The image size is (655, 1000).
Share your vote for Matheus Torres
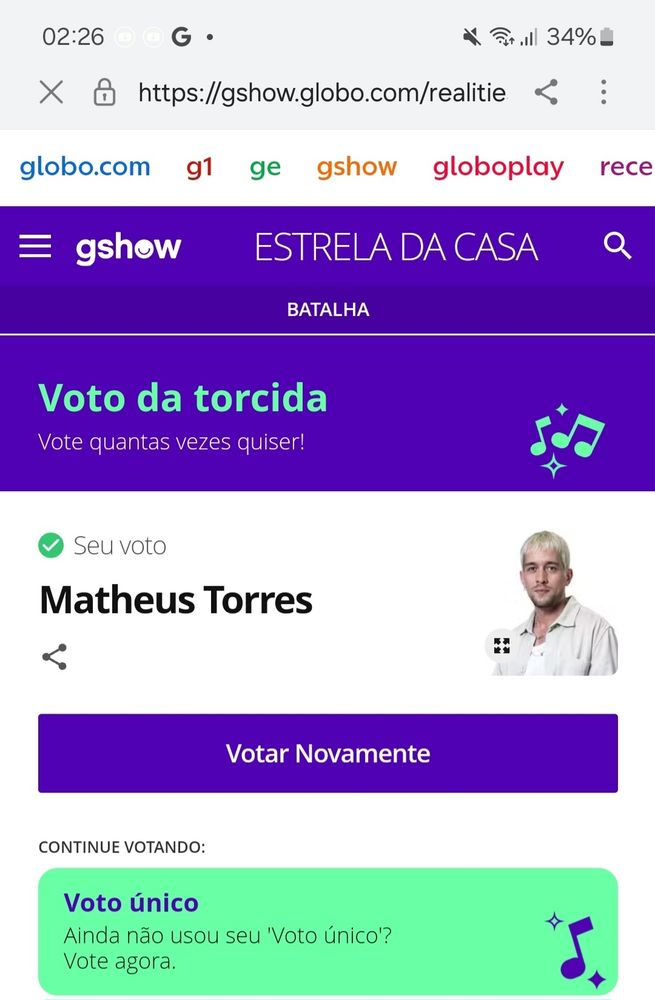point(54,657)
